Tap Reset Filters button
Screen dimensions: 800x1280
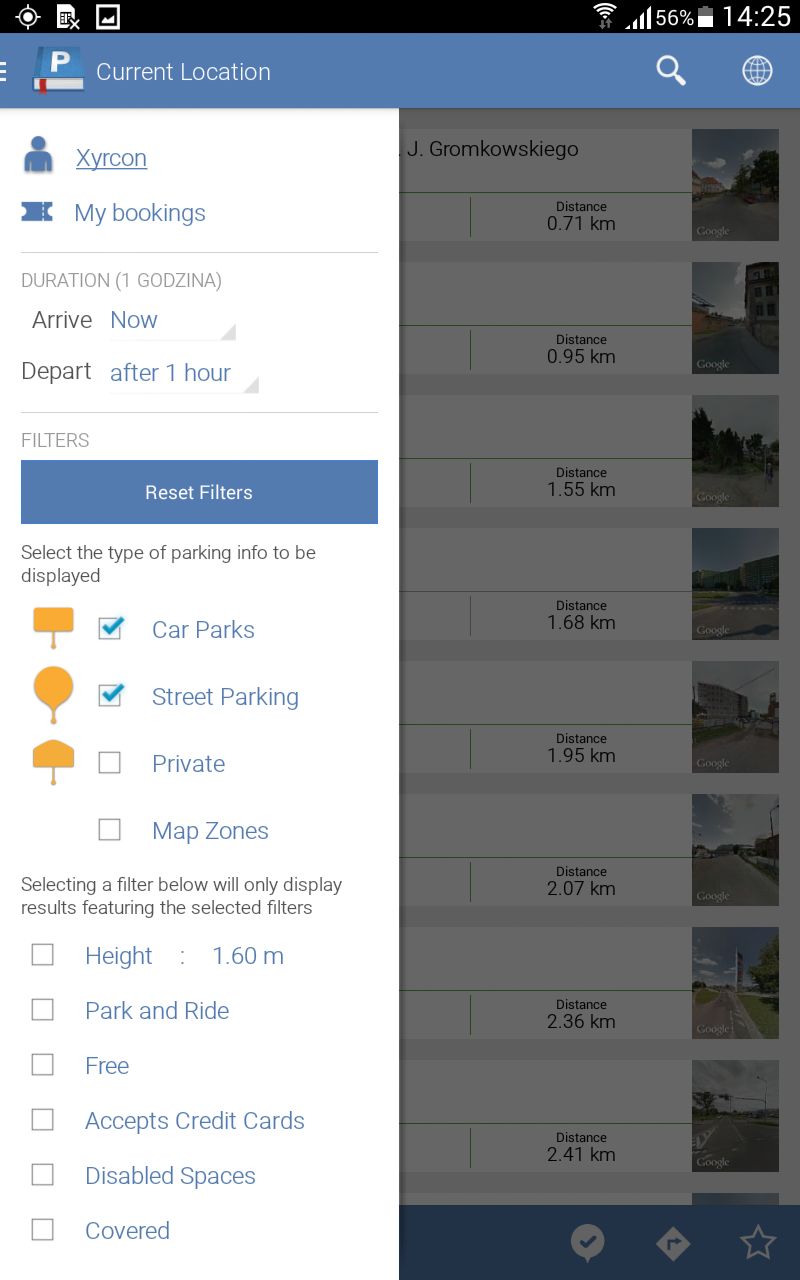[199, 492]
